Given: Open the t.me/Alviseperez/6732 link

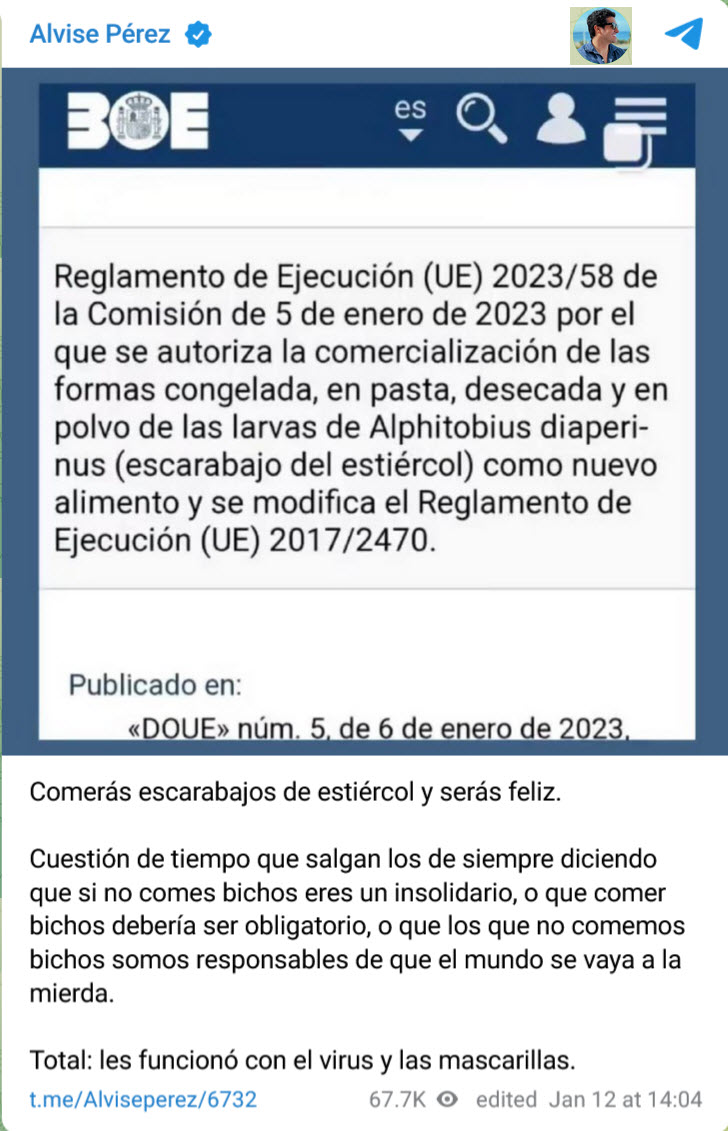Looking at the screenshot, I should pos(142,1099).
